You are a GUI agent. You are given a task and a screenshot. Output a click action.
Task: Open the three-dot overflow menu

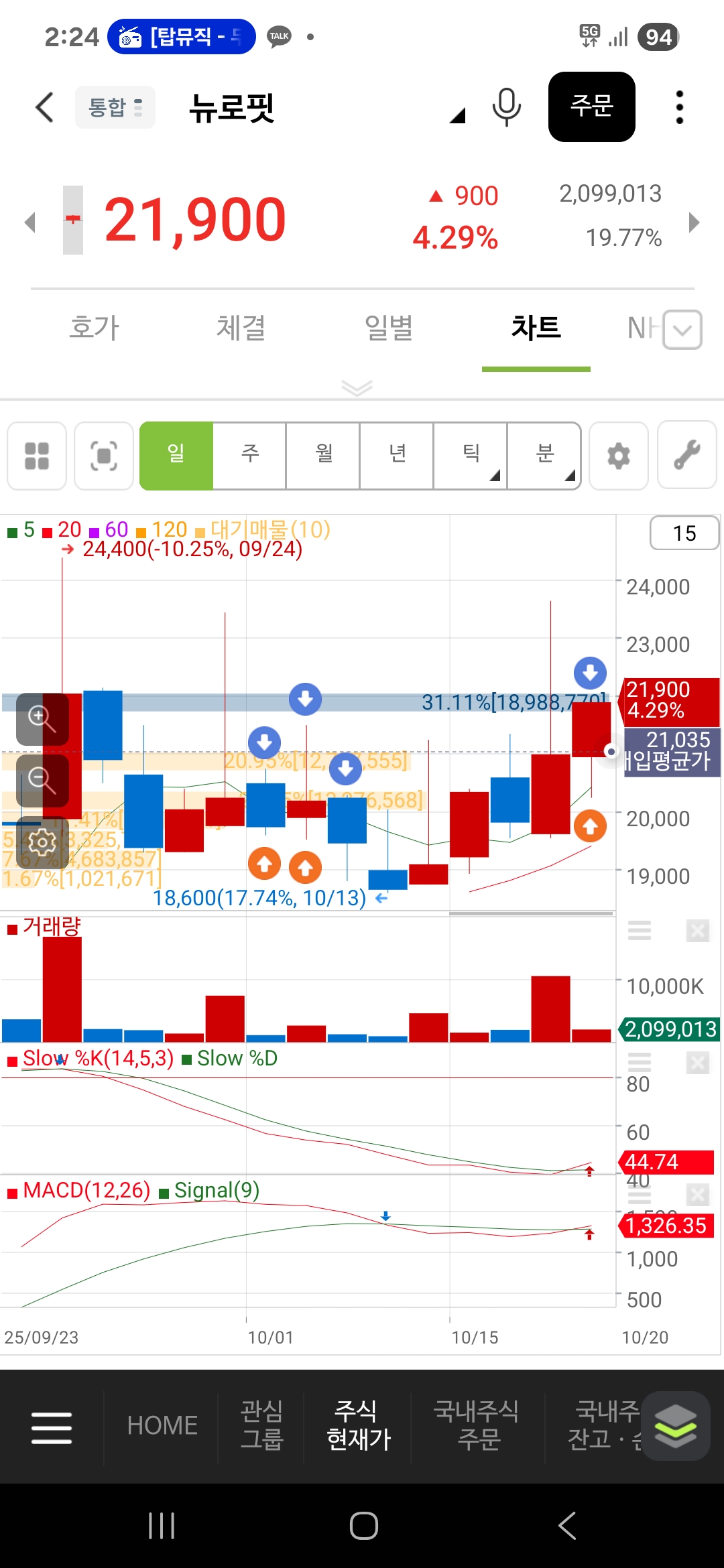(679, 107)
